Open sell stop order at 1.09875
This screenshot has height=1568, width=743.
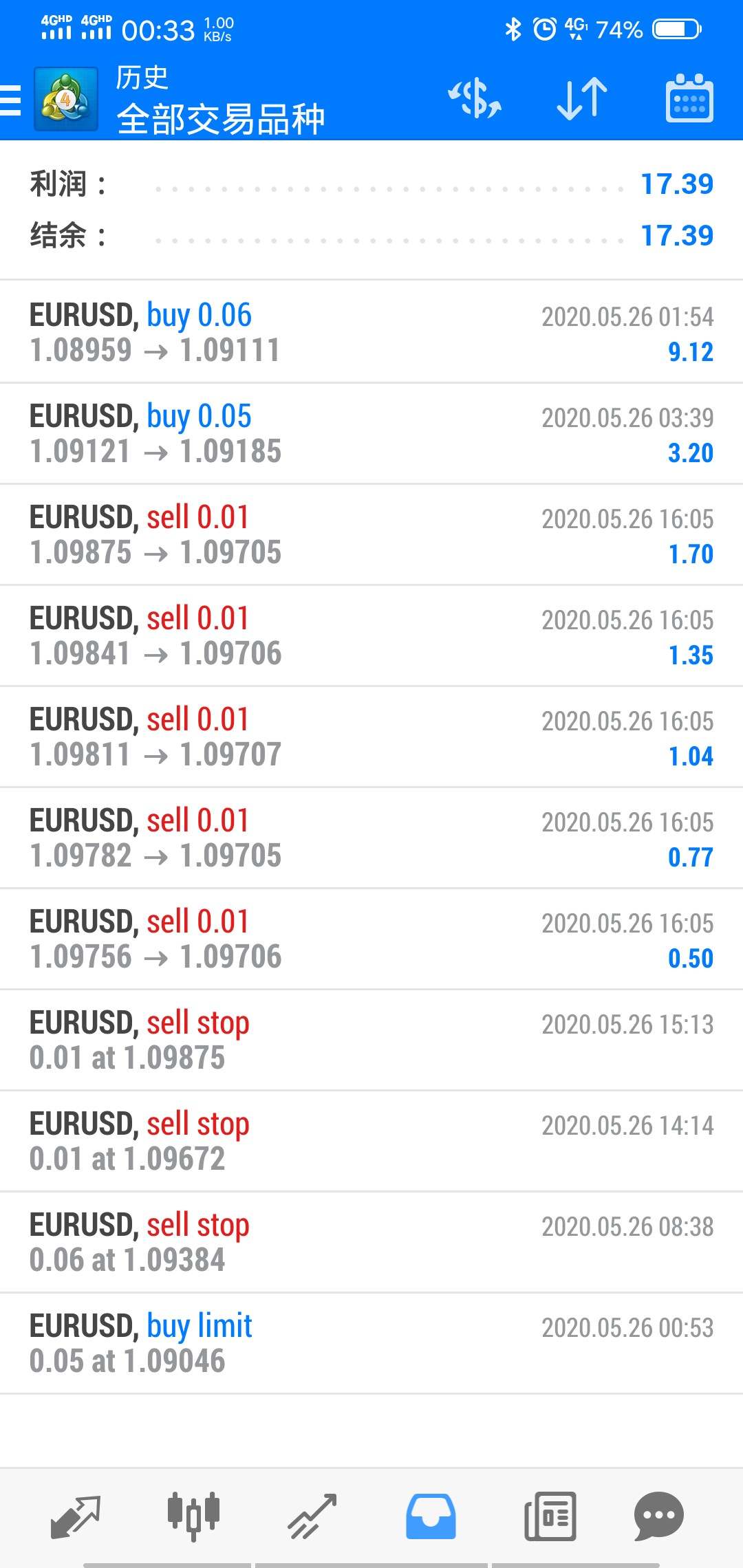(371, 1040)
